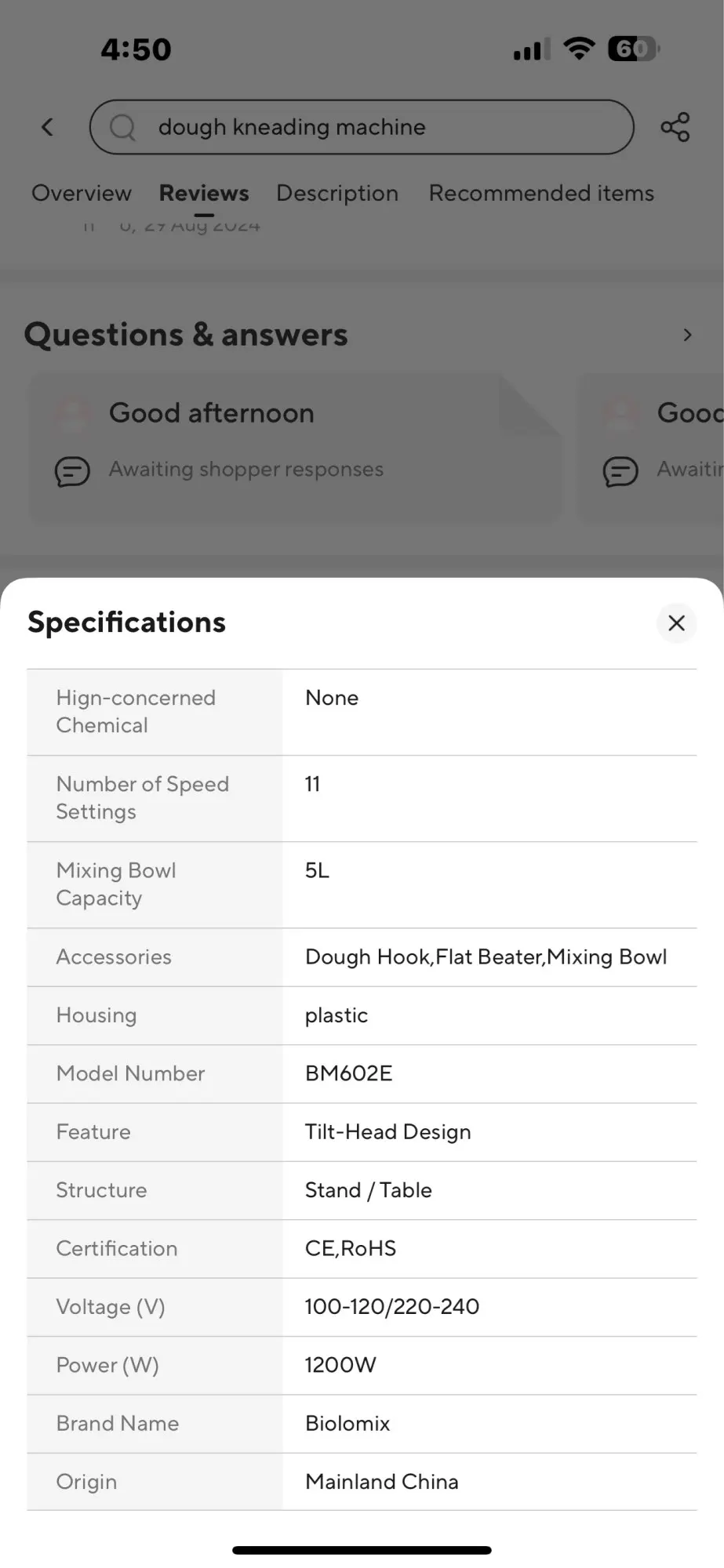724x1568 pixels.
Task: Go back with the arrow icon
Action: (x=48, y=127)
